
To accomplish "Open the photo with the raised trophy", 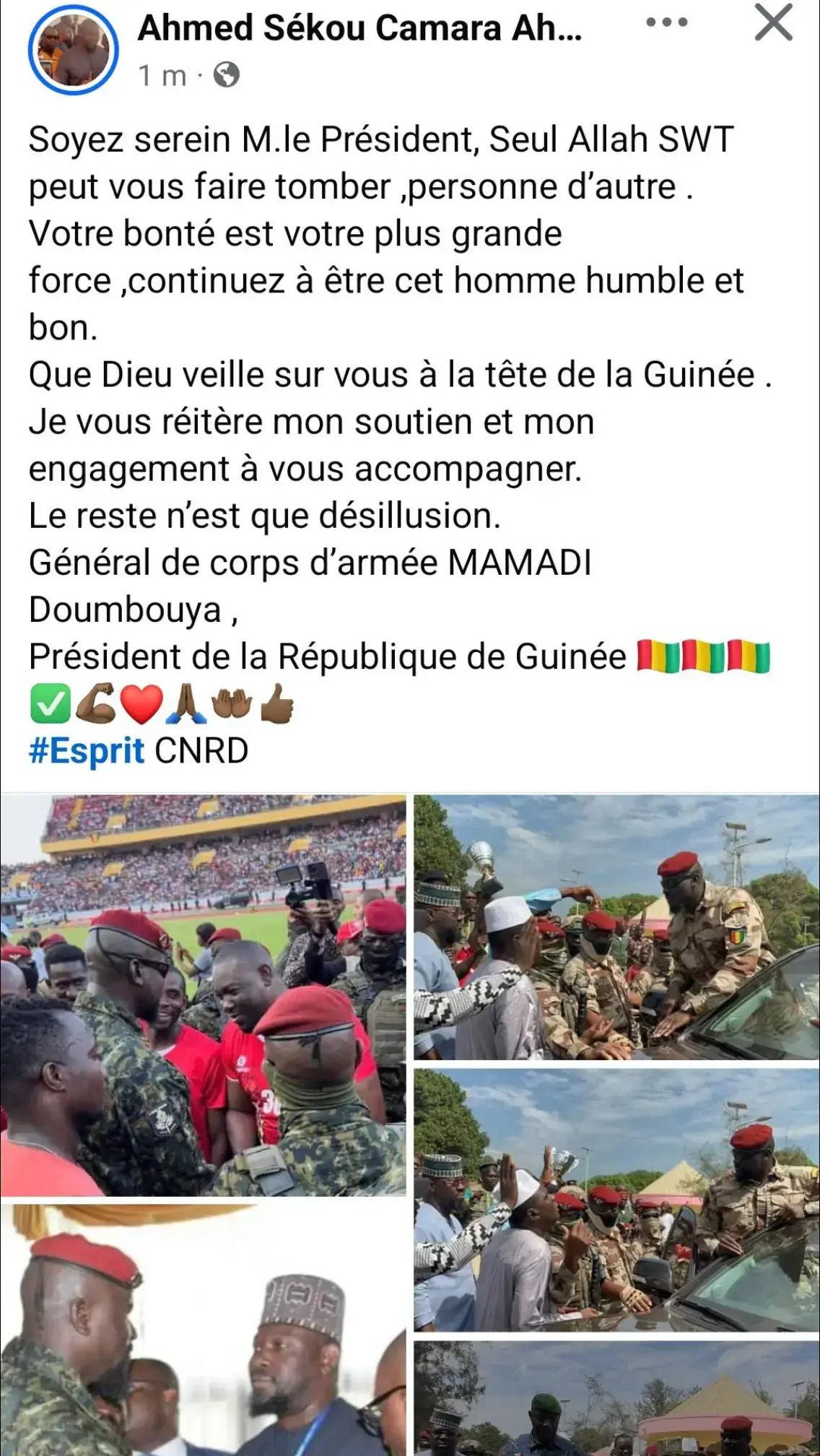I will [616, 927].
